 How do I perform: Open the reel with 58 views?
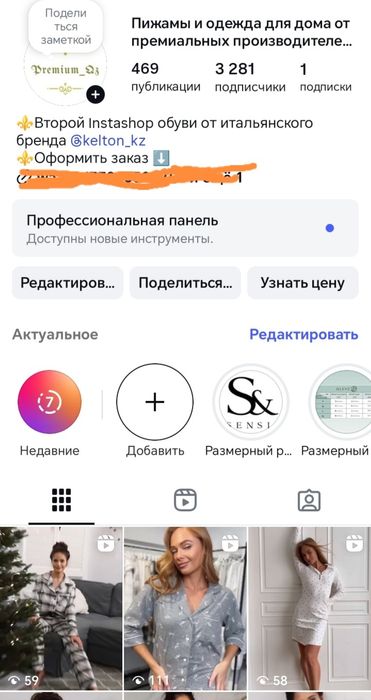tap(309, 608)
